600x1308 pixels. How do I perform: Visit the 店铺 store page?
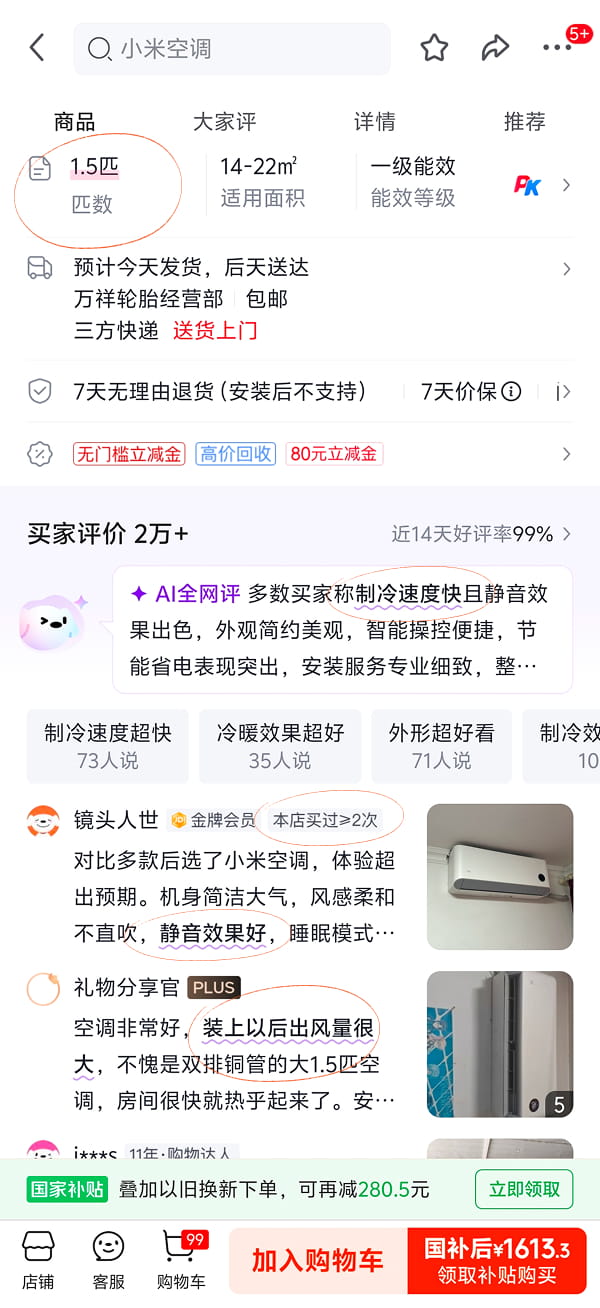(x=38, y=1259)
